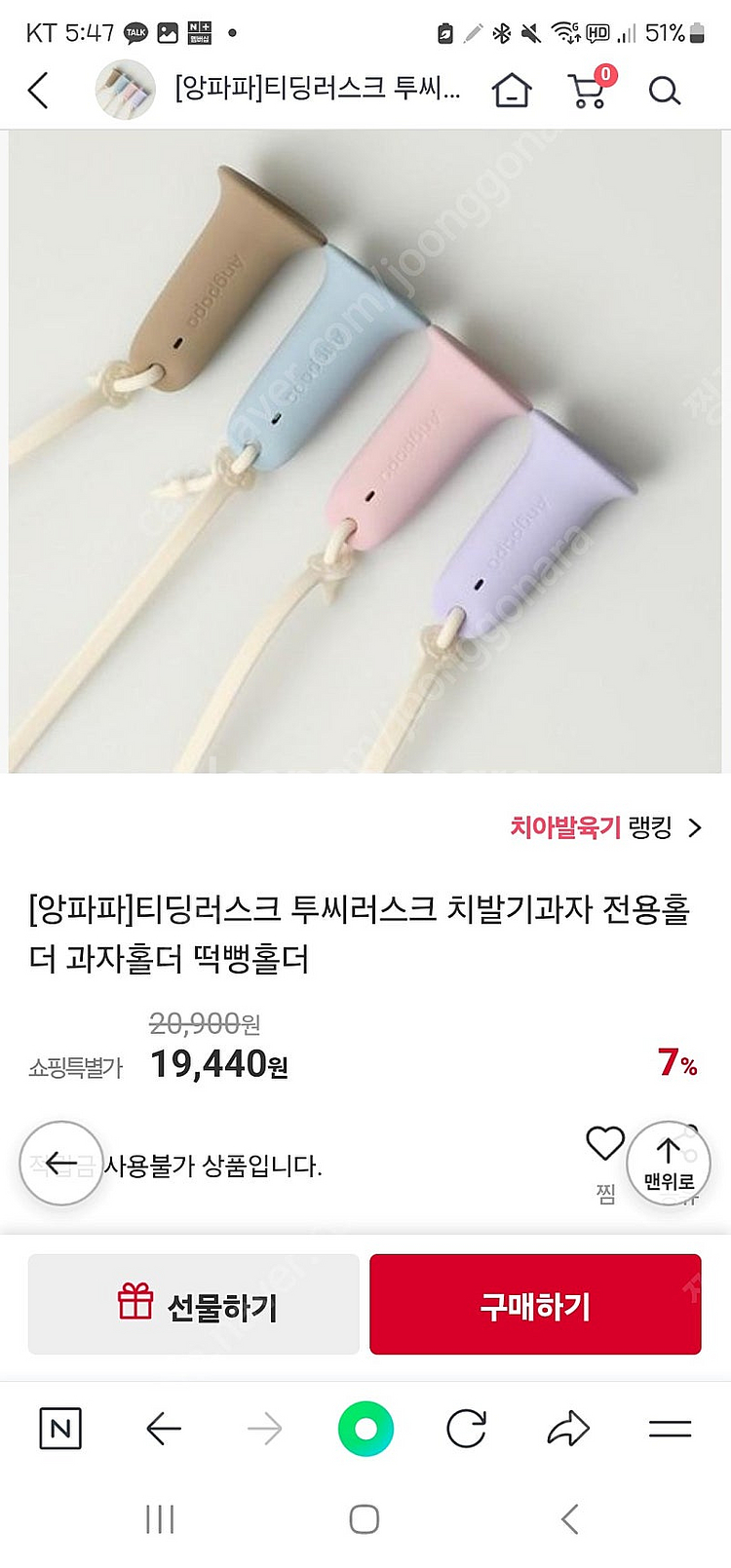This screenshot has height=1568, width=731.
Task: Reload the current page
Action: (x=466, y=1429)
